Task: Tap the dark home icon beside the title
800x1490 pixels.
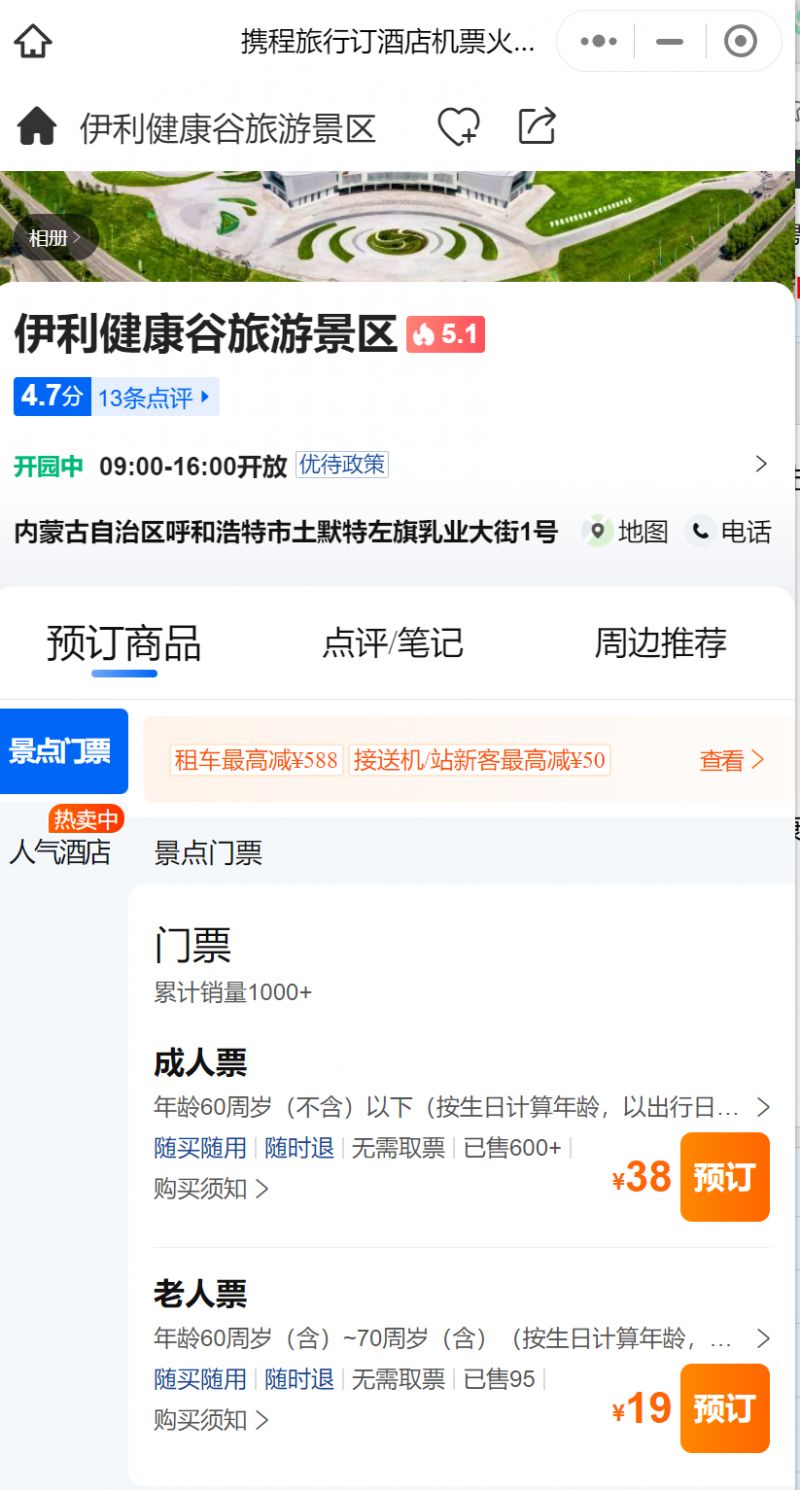Action: point(37,127)
